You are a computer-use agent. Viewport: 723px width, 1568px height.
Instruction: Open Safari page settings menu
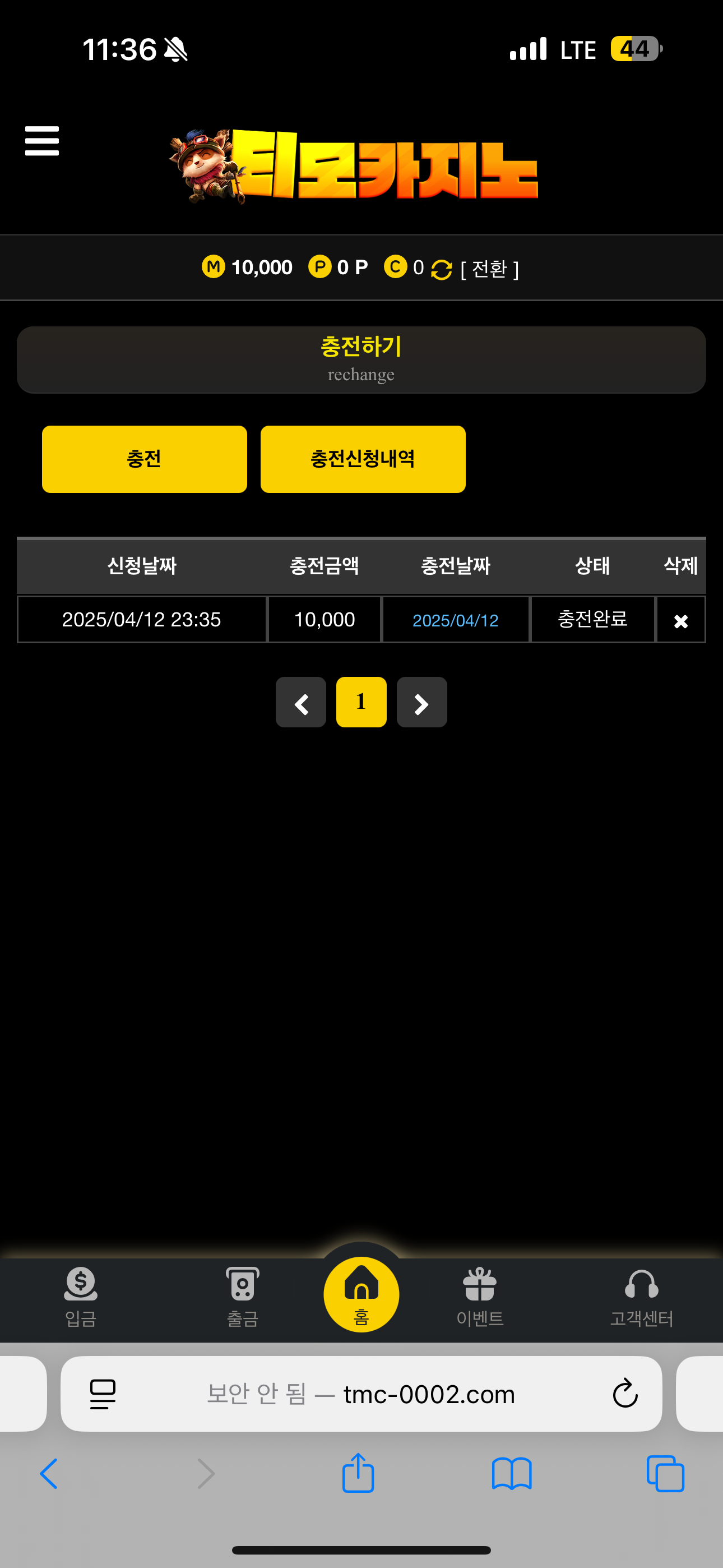(103, 1393)
